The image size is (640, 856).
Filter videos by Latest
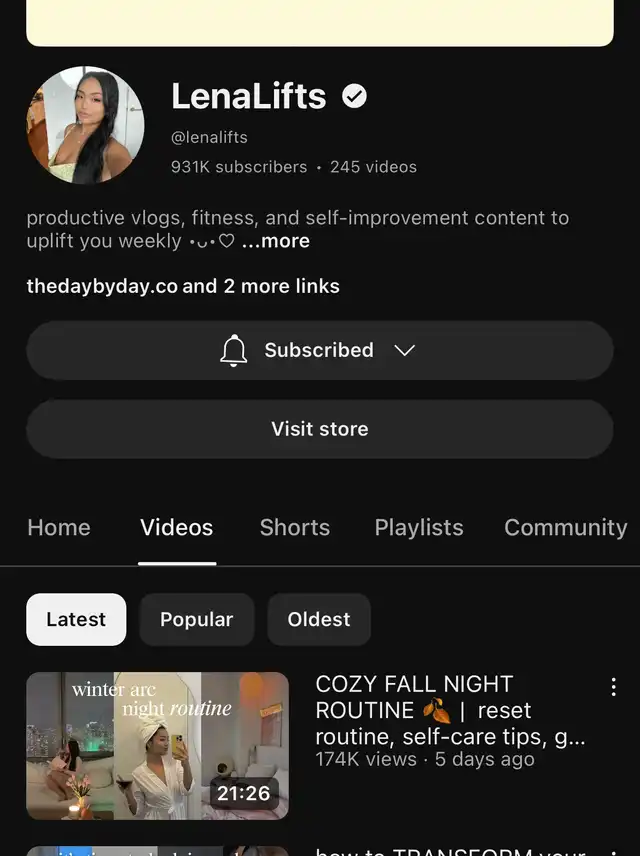[x=76, y=619]
